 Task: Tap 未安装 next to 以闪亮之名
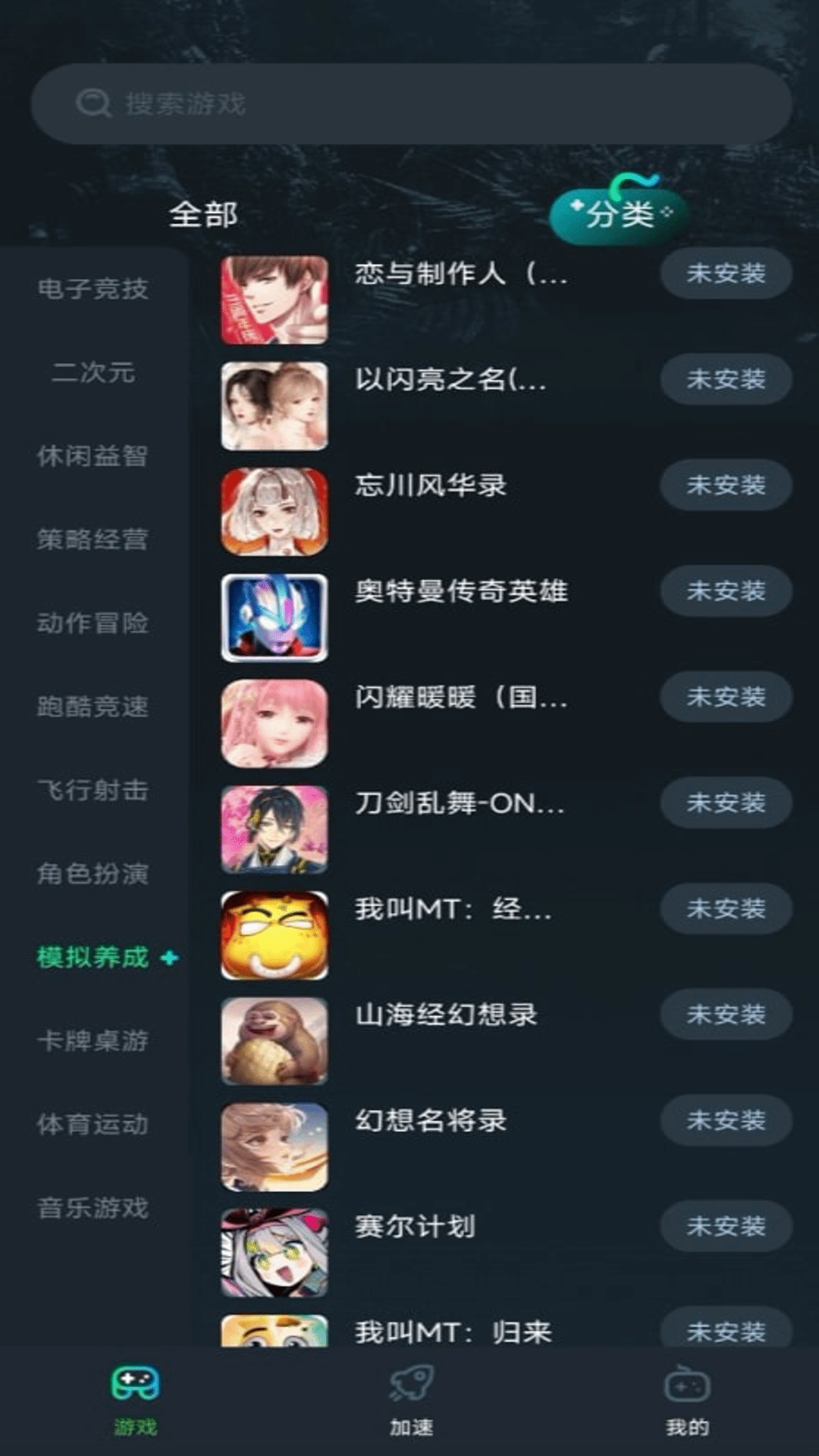[725, 378]
